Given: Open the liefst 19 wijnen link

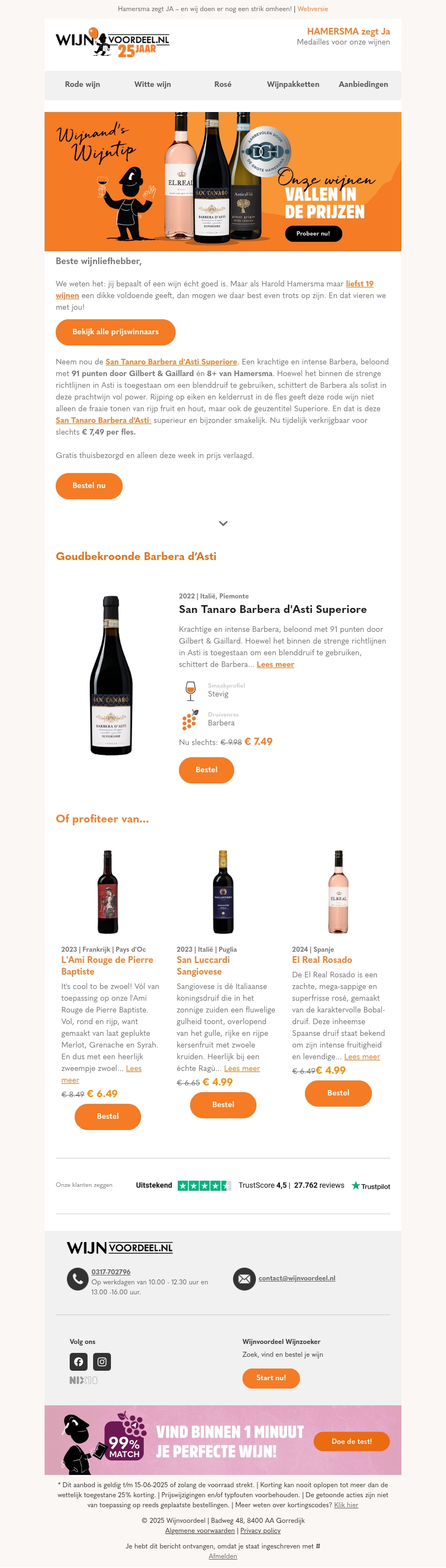Looking at the screenshot, I should (359, 284).
